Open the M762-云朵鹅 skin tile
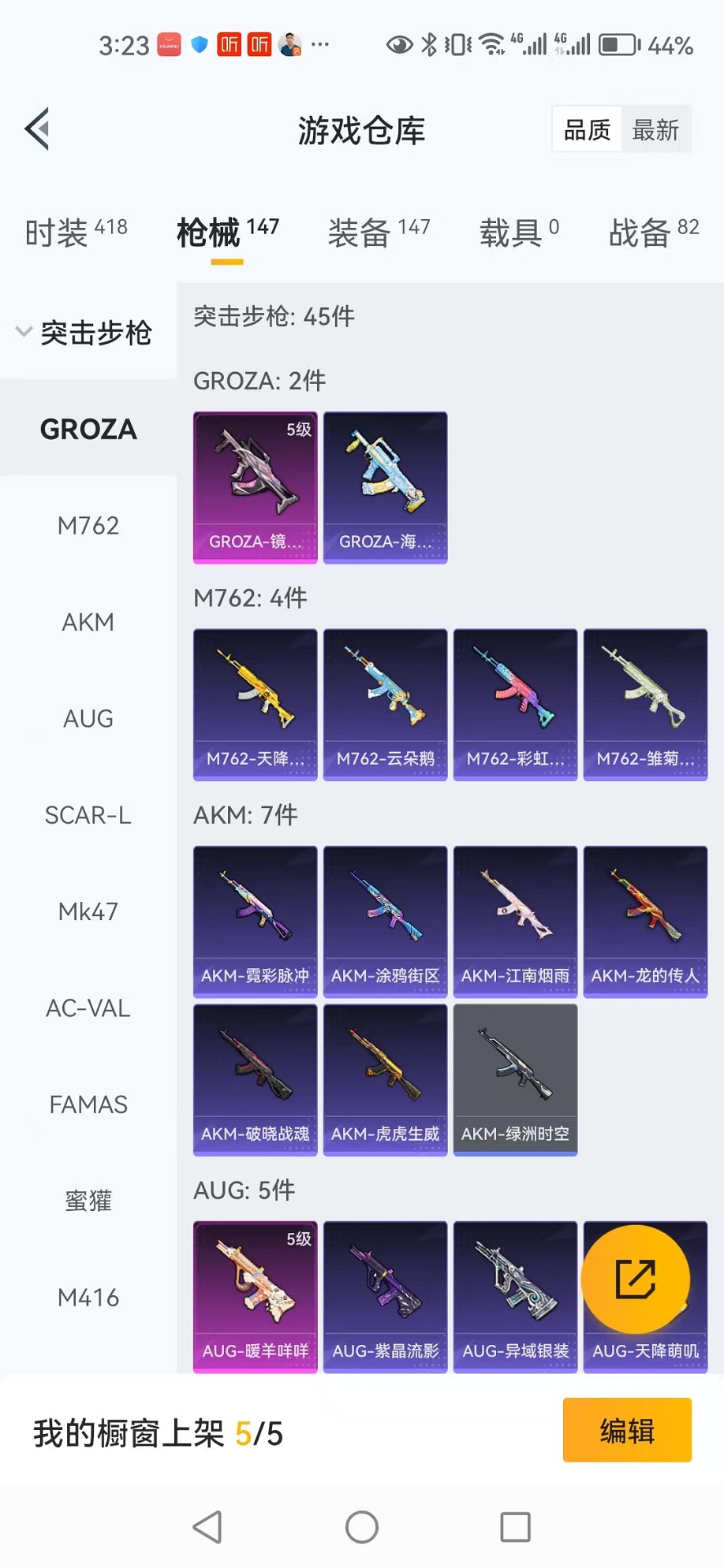The height and width of the screenshot is (1568, 724). click(385, 704)
